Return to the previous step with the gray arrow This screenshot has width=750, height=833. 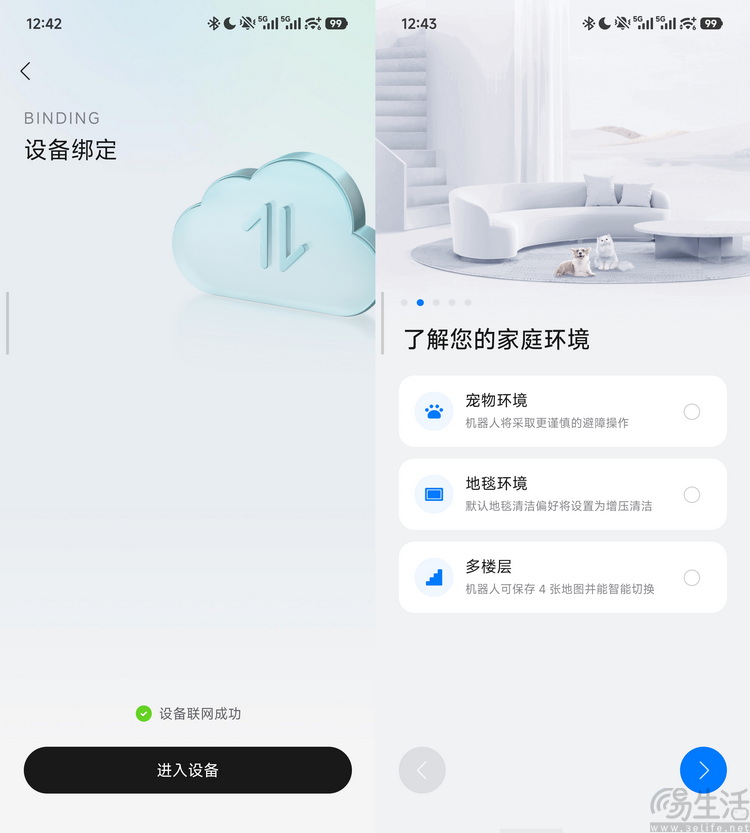point(422,770)
